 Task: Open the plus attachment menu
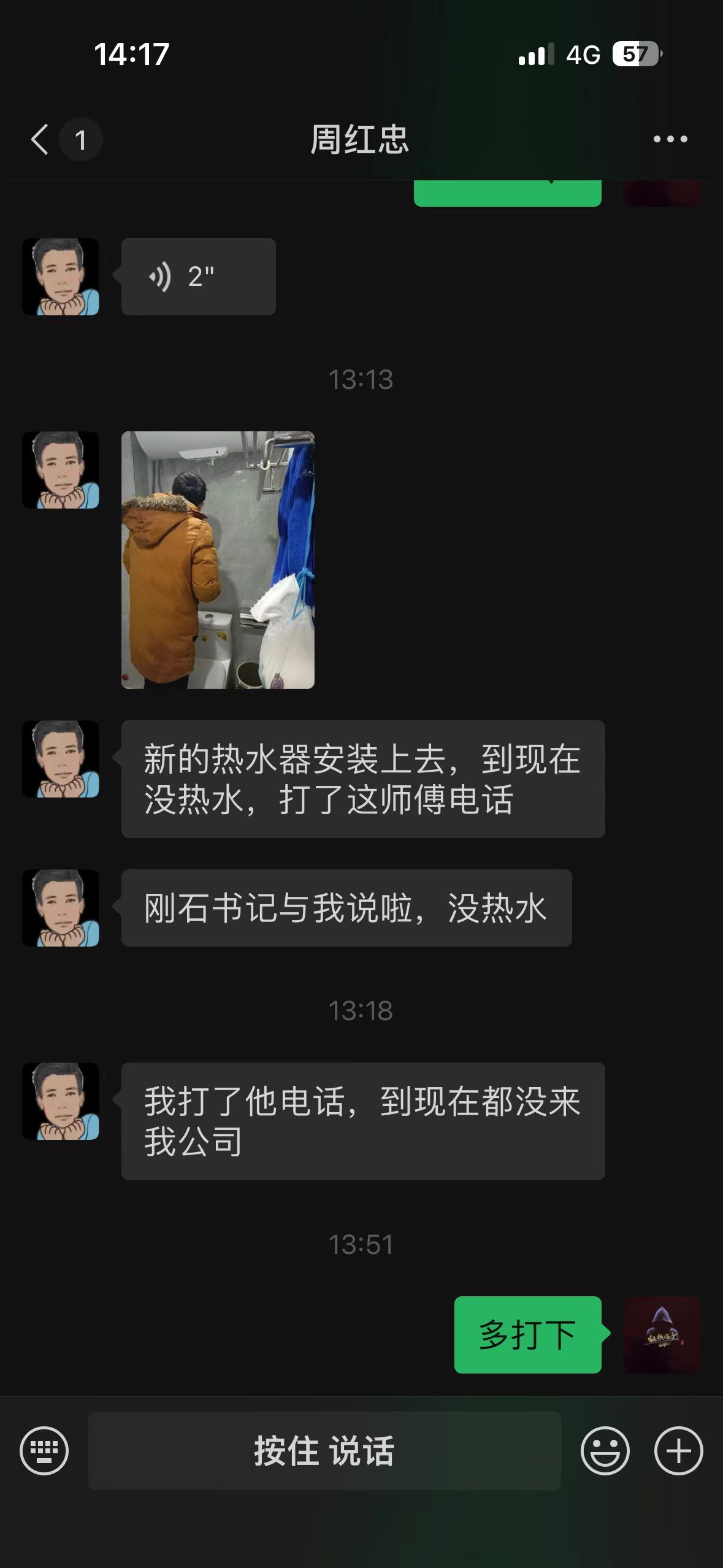pos(678,1451)
